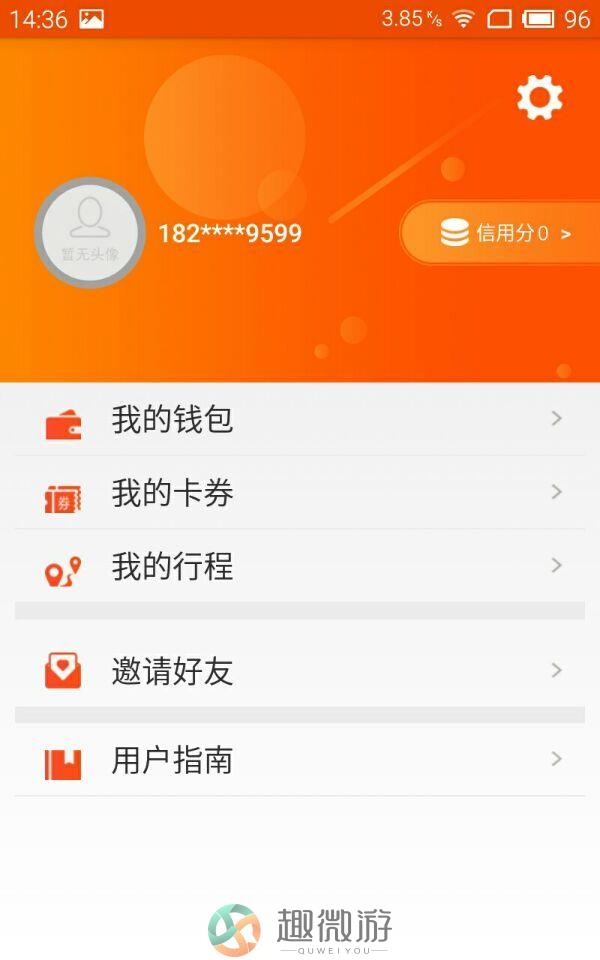The image size is (600, 960).
Task: Open the 信用分 credit score button
Action: pyautogui.click(x=500, y=233)
